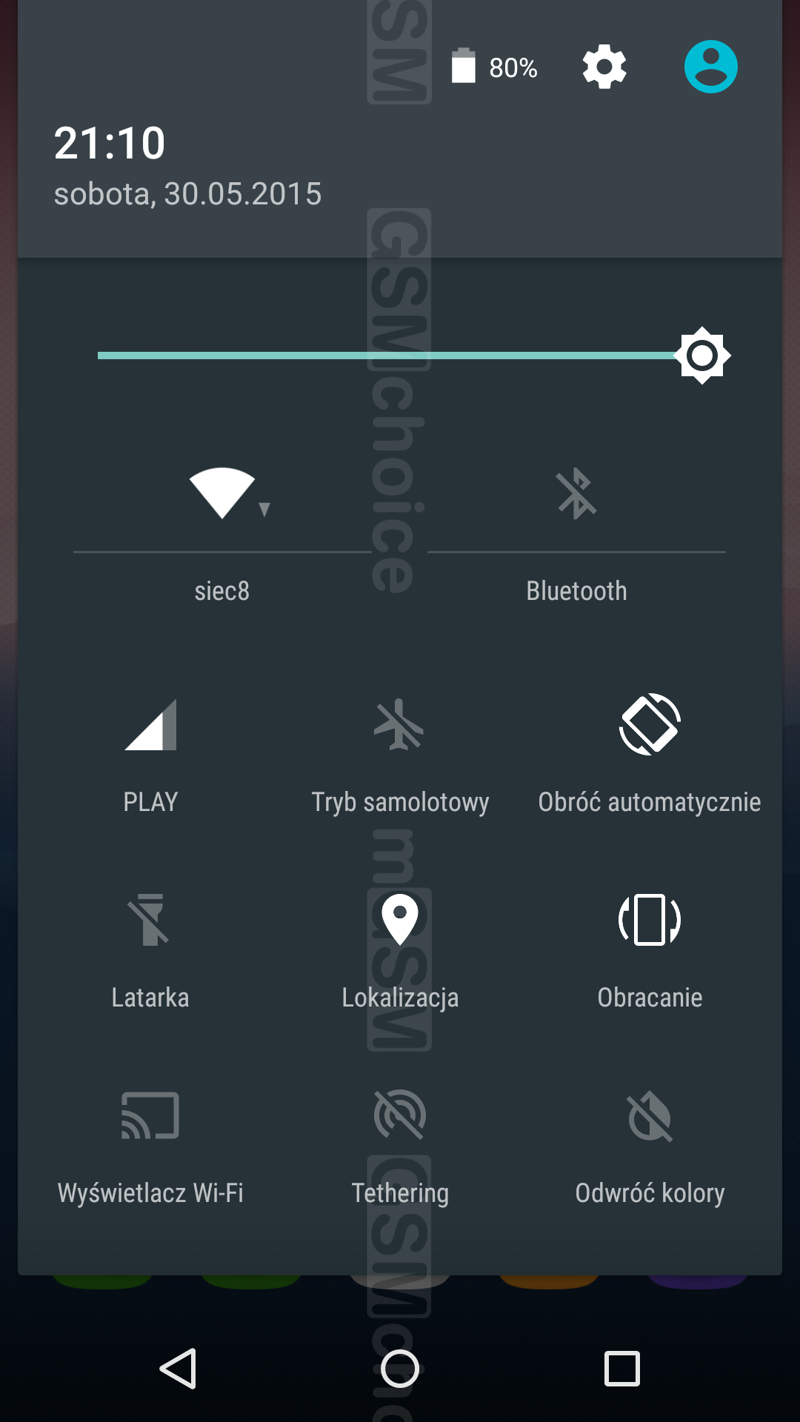
Task: Open settings via the gear icon
Action: click(x=604, y=68)
